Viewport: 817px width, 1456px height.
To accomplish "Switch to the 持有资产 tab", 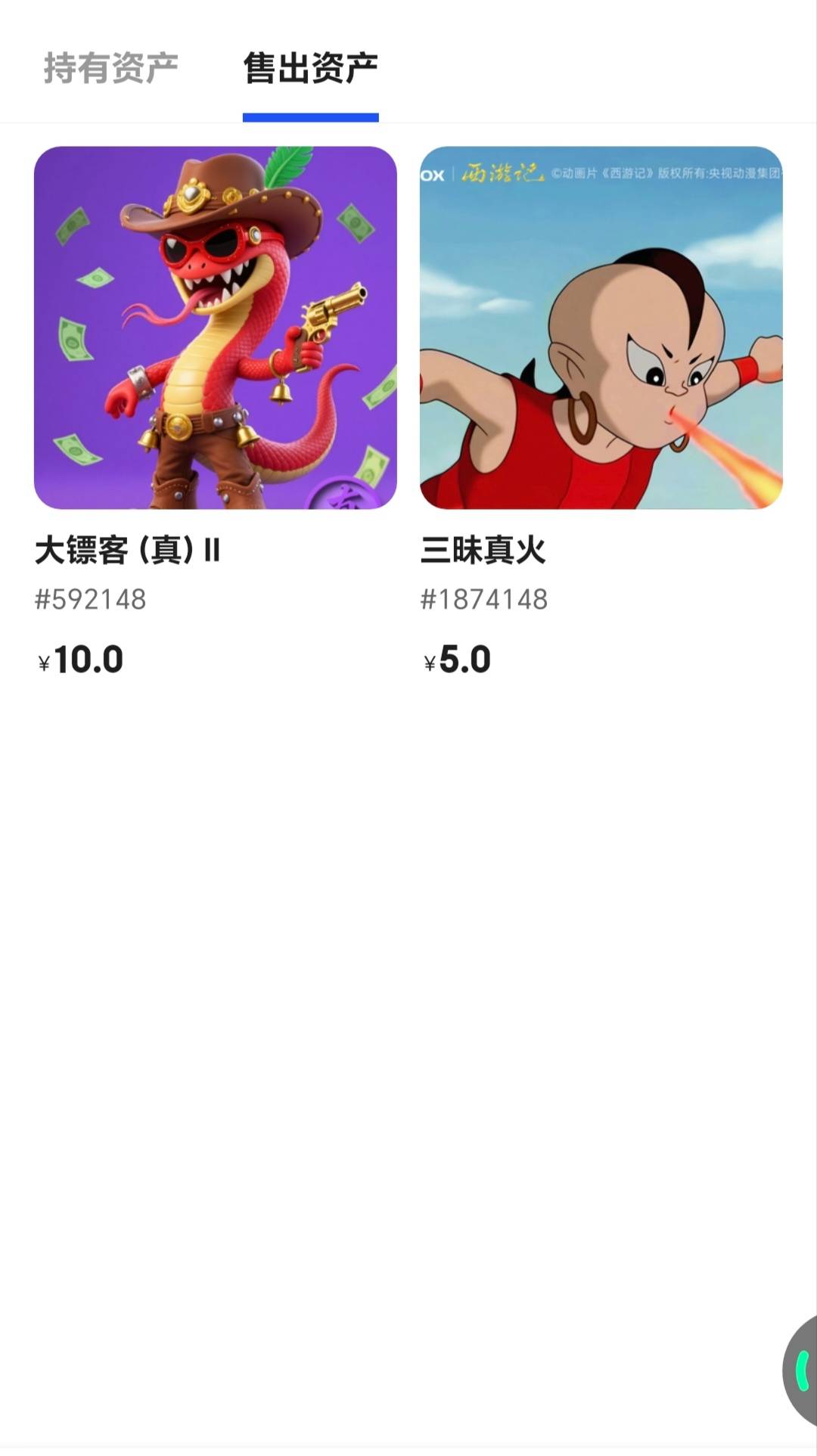I will 110,69.
